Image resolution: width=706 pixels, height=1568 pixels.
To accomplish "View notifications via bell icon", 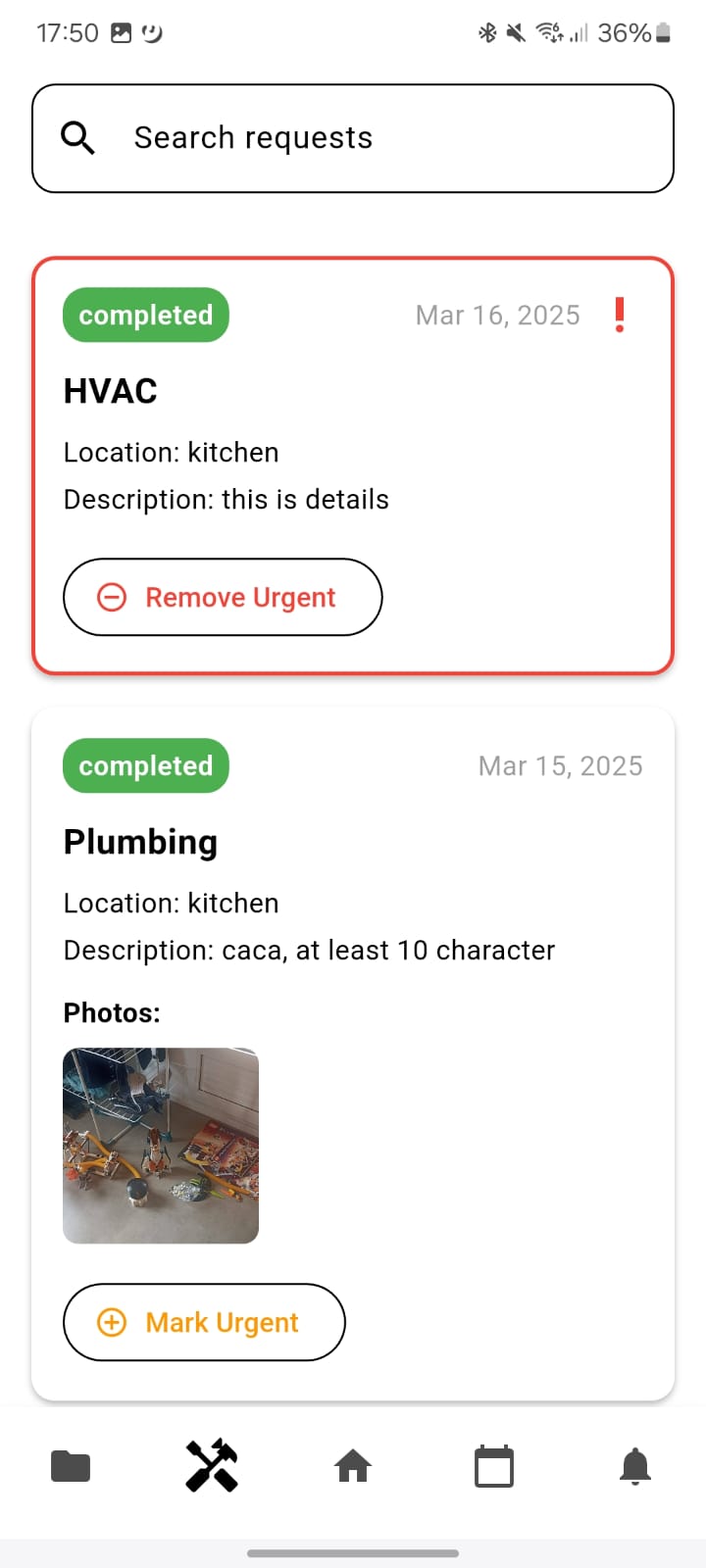I will tap(635, 1465).
